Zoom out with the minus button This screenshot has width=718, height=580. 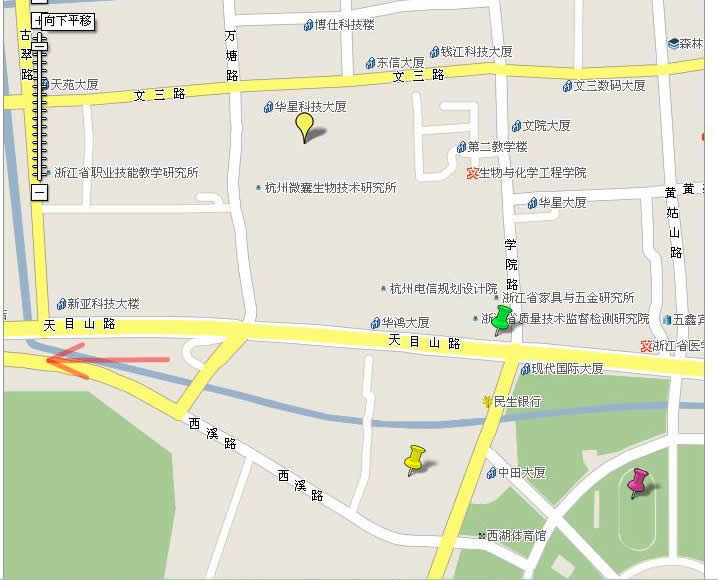(39, 192)
